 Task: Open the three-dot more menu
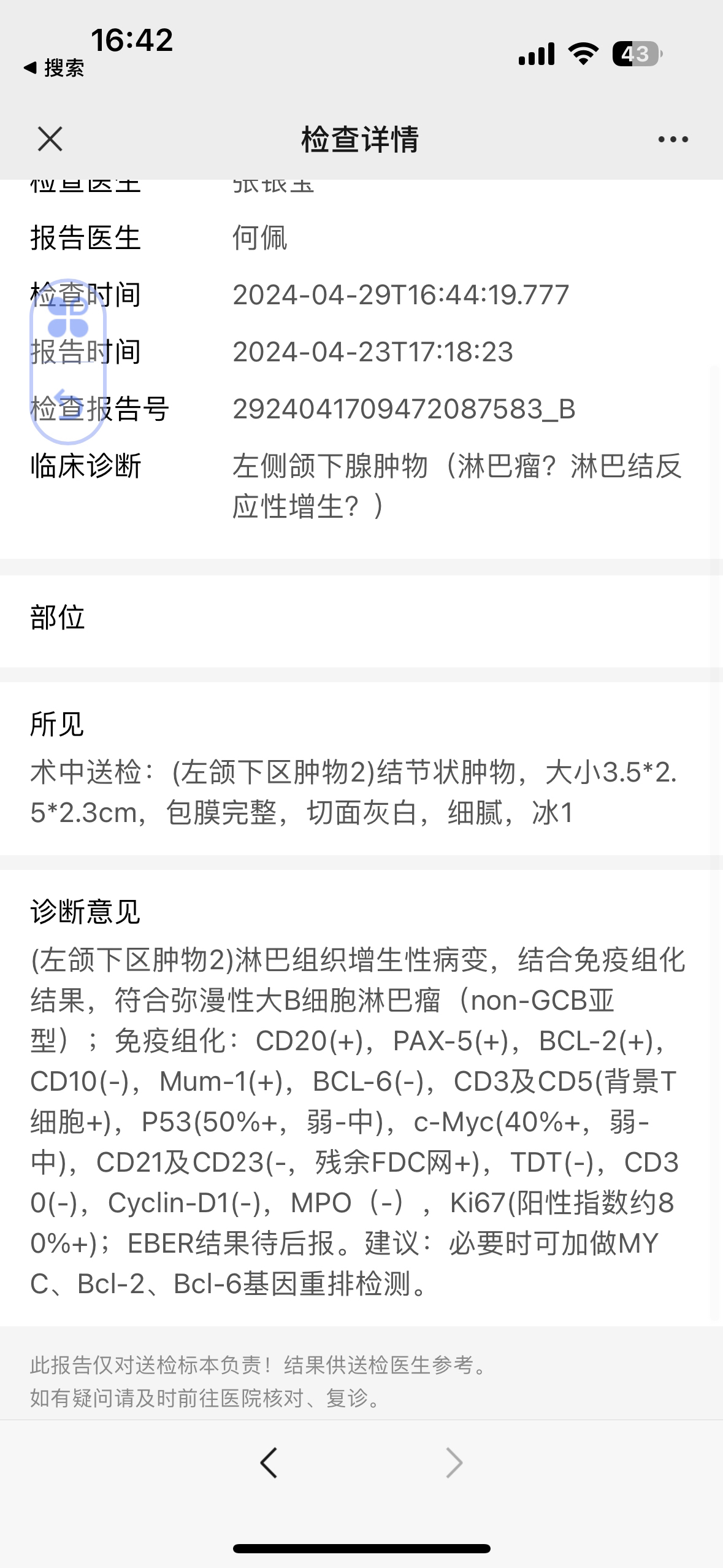point(673,139)
